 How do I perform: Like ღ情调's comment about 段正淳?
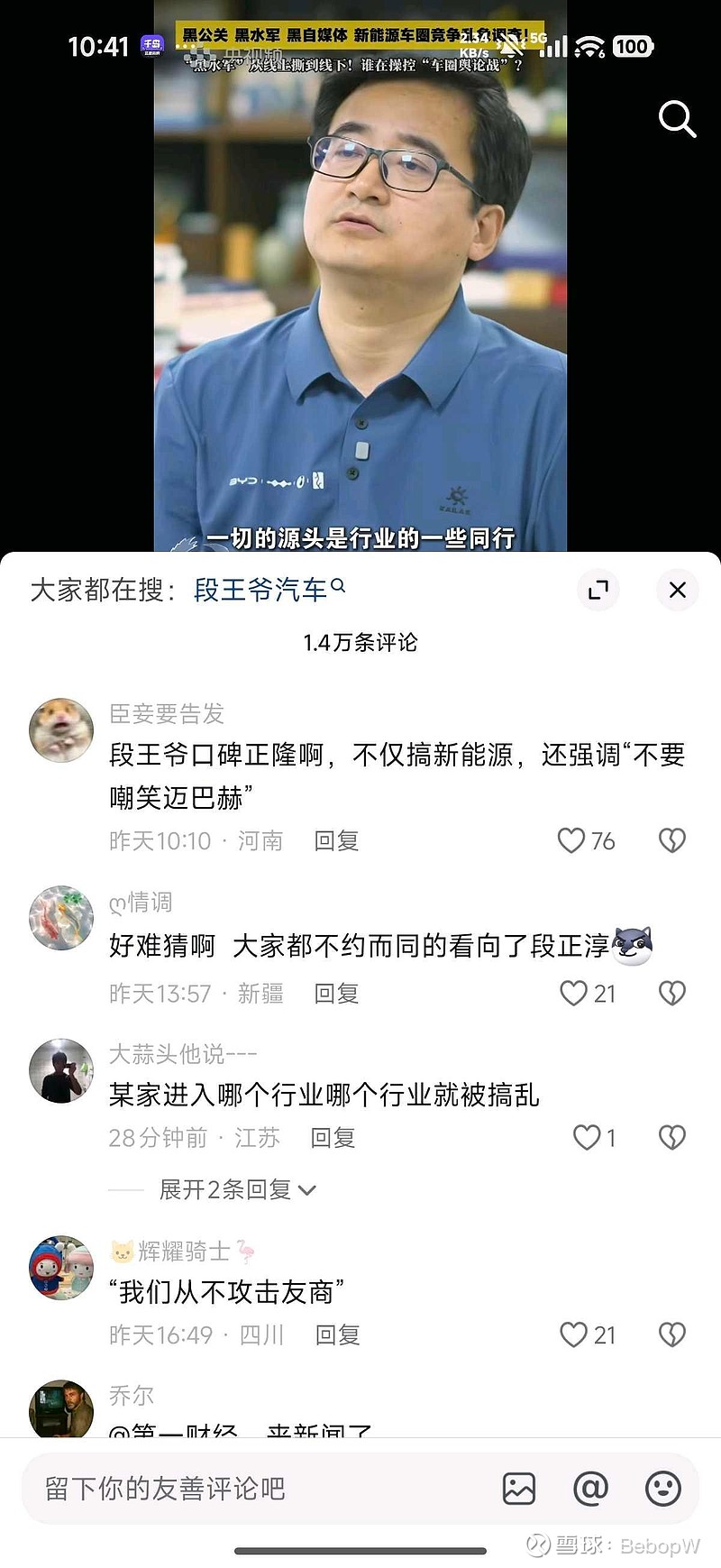(x=574, y=992)
